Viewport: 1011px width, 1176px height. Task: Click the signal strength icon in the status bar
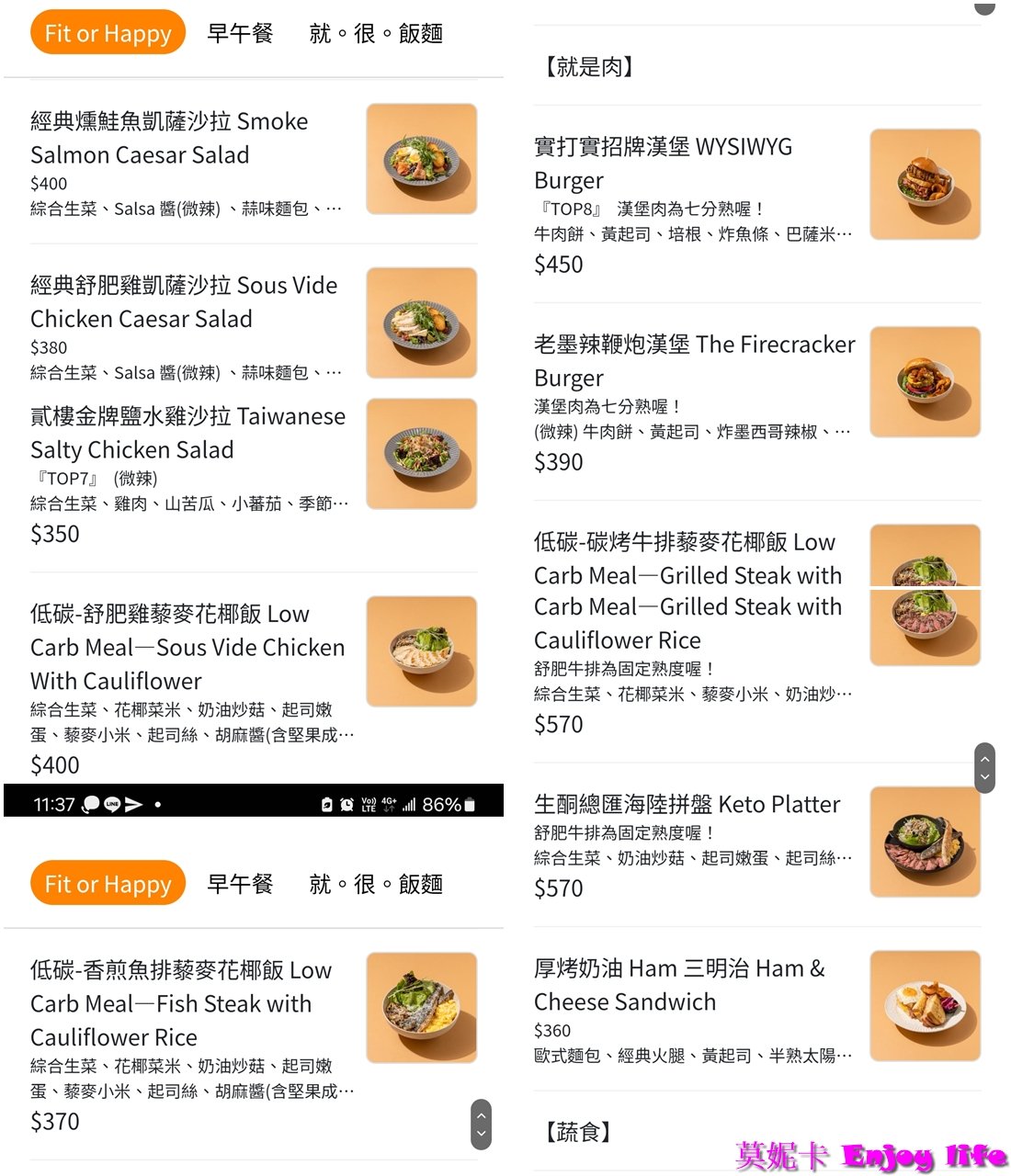pos(410,801)
